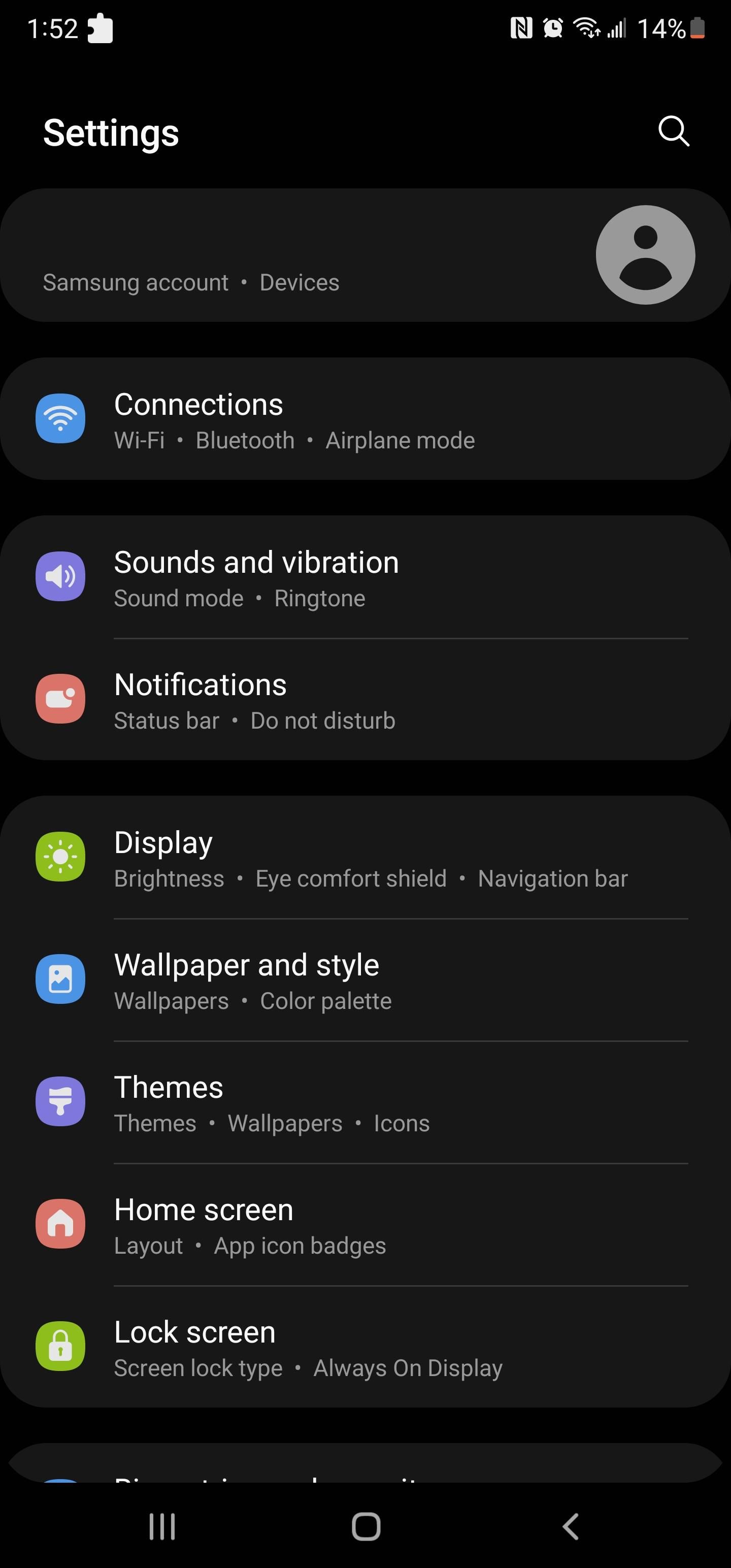The height and width of the screenshot is (1568, 731).
Task: Tap the Home button in the navigation bar
Action: pos(365,1526)
